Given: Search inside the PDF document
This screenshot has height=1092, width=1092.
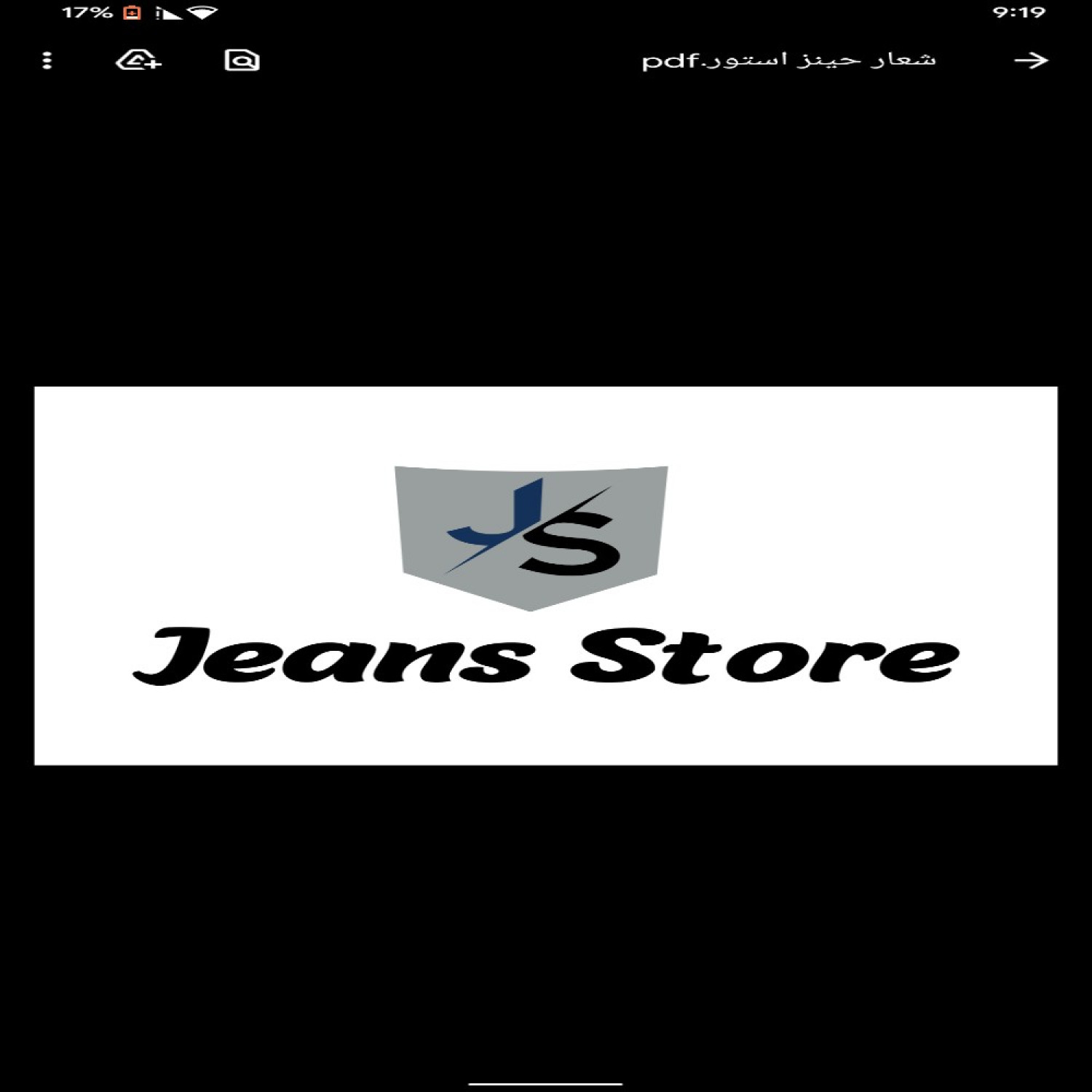Looking at the screenshot, I should click(x=242, y=60).
